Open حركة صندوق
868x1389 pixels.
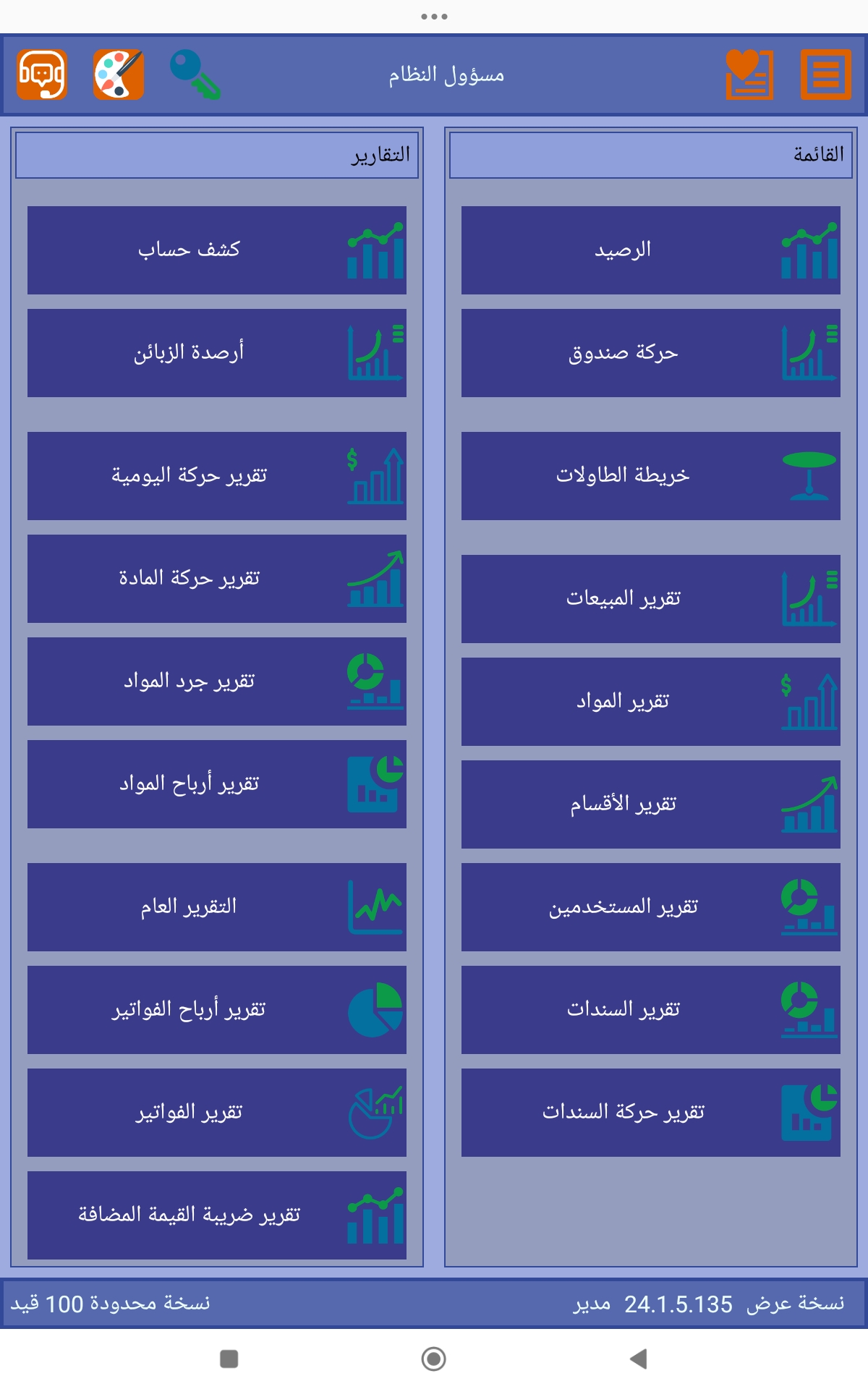tap(651, 353)
